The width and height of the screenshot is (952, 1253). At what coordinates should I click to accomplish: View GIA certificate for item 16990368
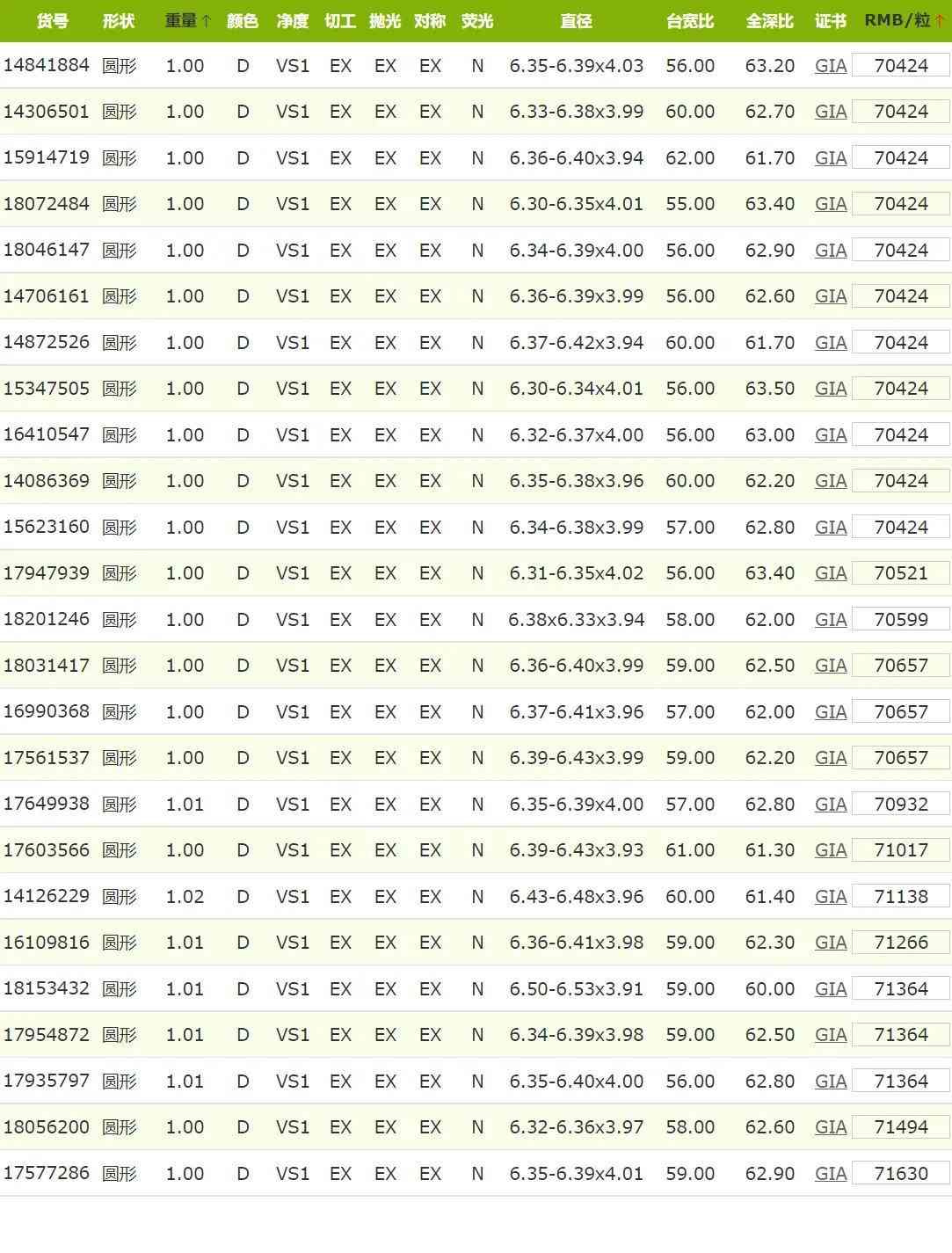830,712
